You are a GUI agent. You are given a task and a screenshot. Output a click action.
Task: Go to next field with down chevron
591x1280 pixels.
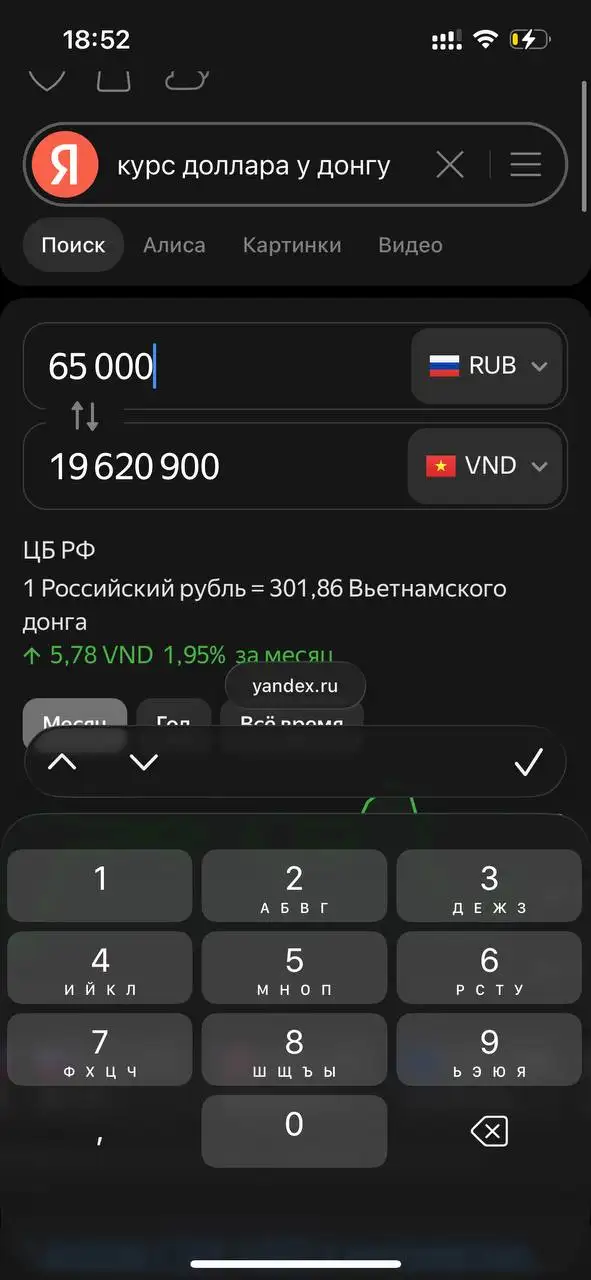(144, 762)
